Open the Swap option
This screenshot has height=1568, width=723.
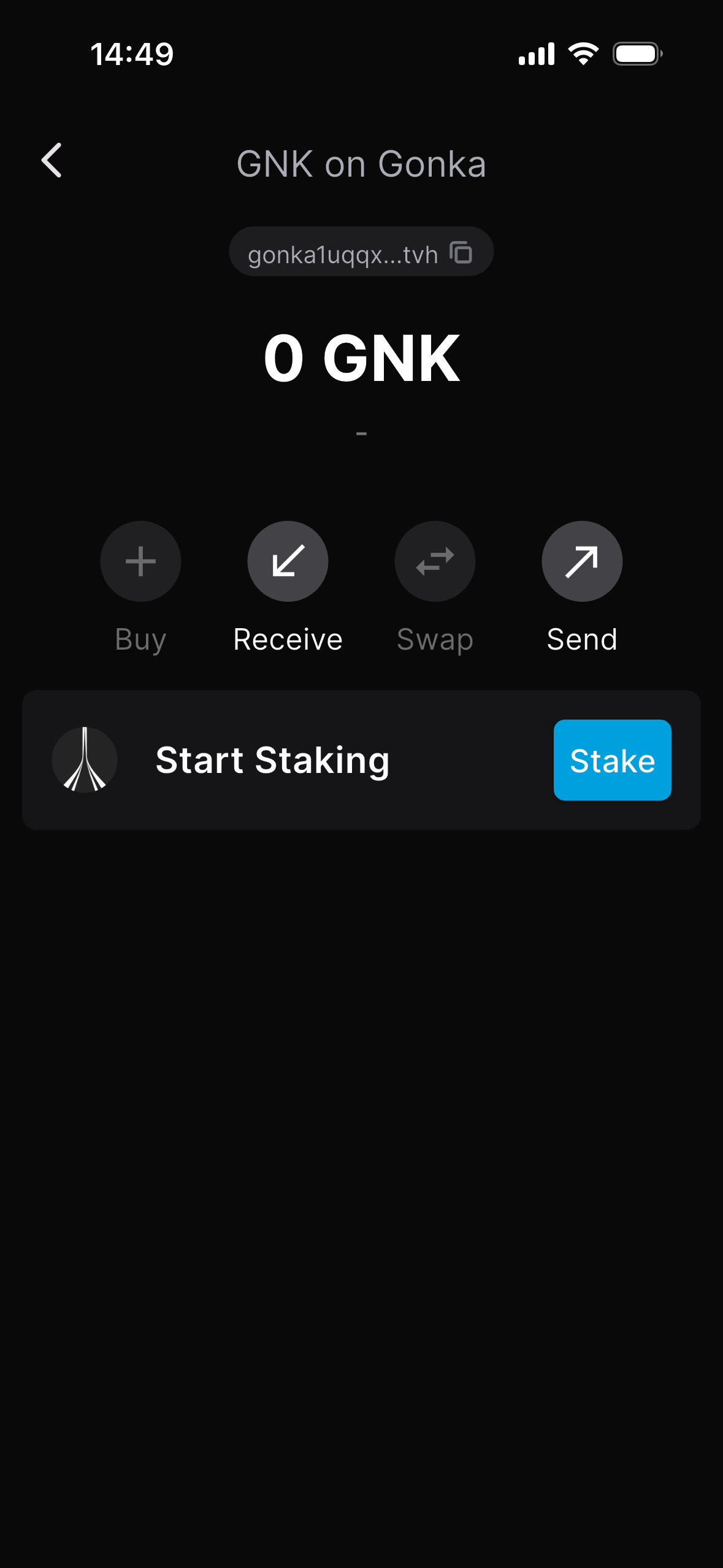click(435, 561)
